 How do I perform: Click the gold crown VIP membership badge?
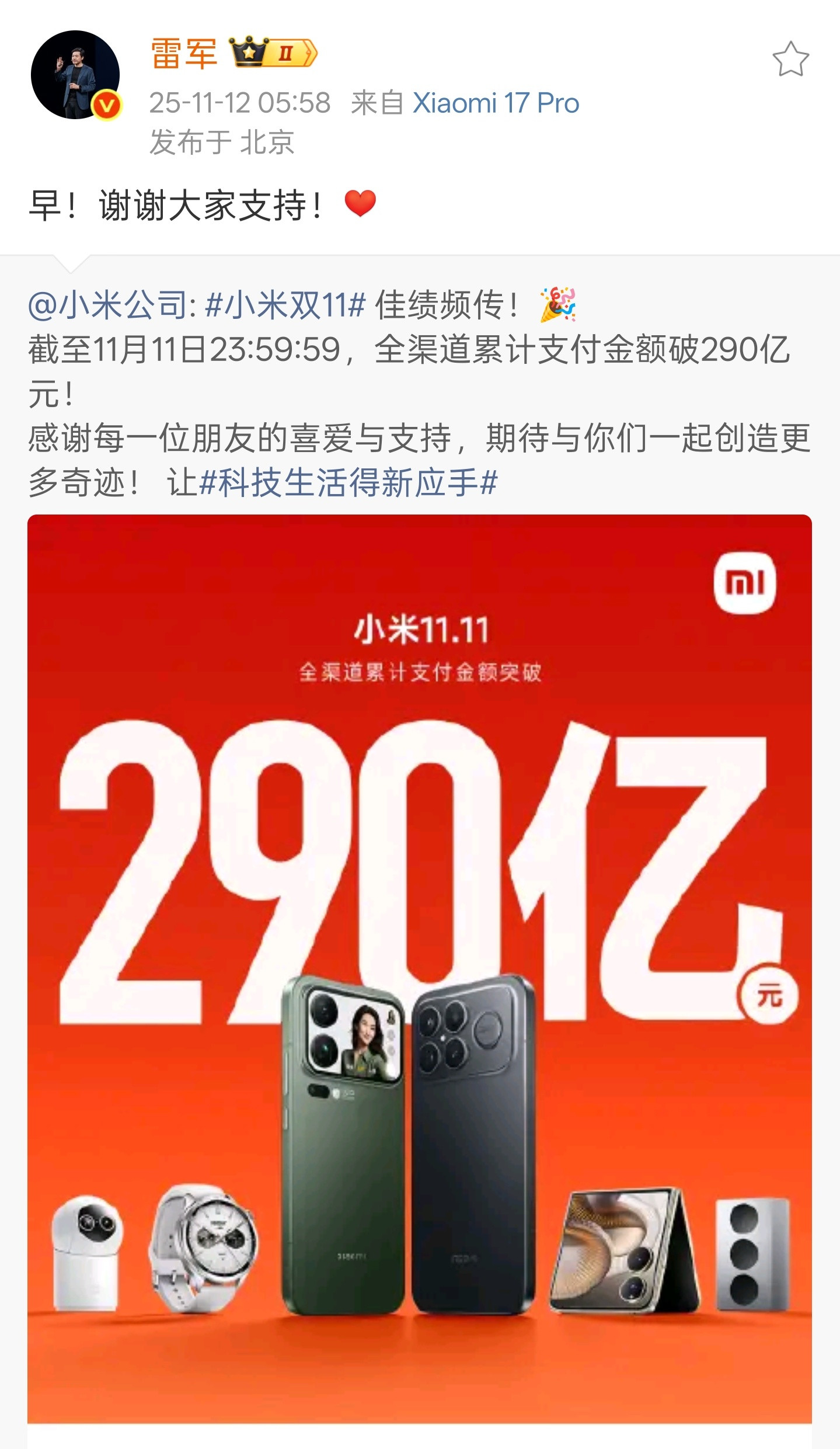pyautogui.click(x=248, y=53)
